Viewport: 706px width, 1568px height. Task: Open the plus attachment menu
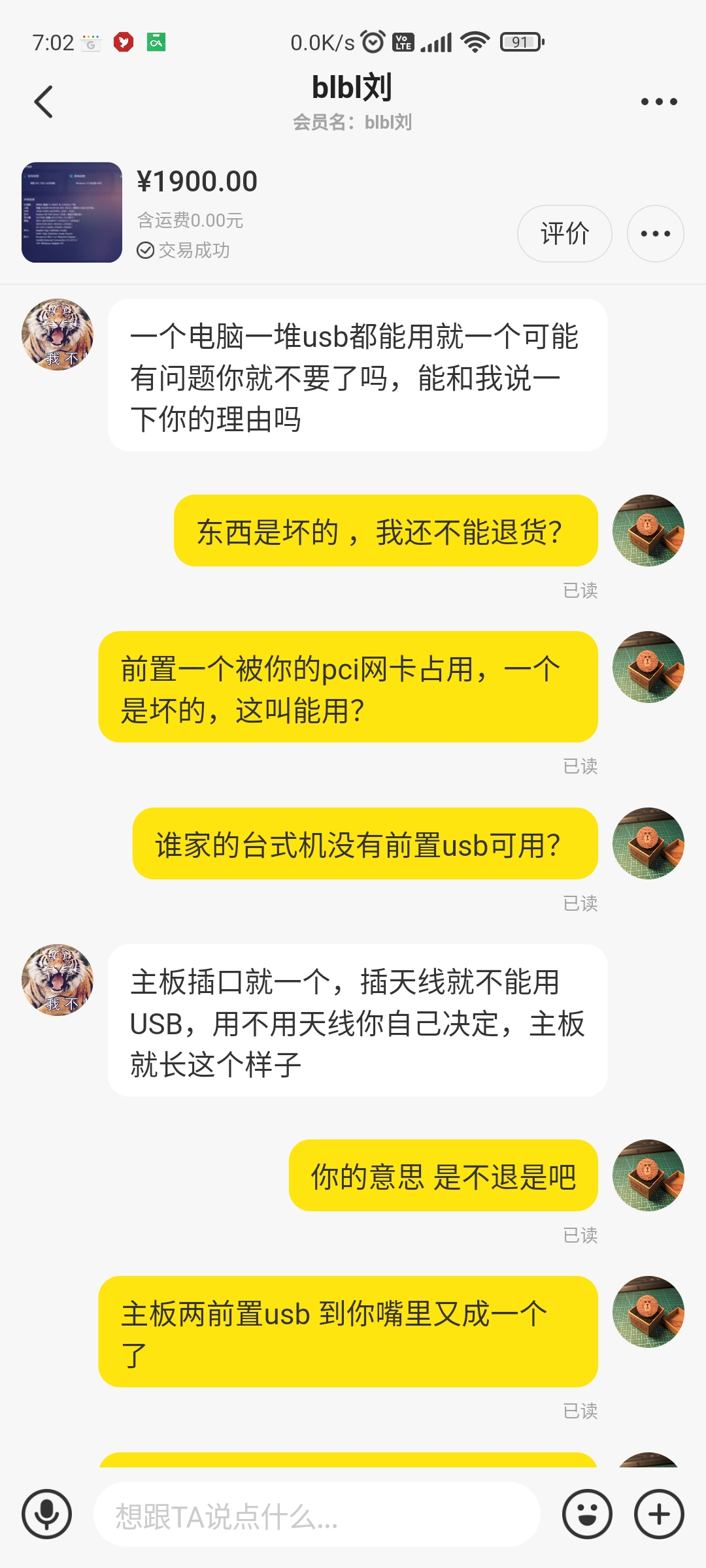[x=659, y=1514]
